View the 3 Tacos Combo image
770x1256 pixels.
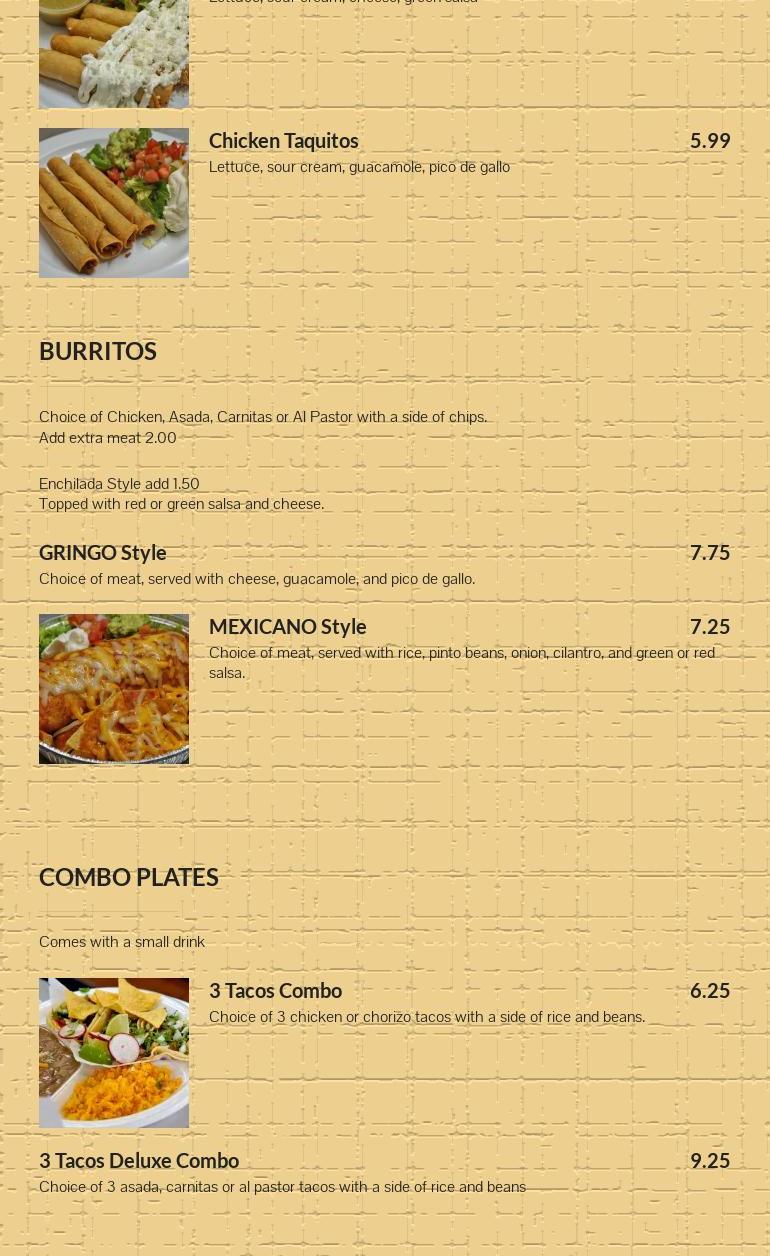114,1053
